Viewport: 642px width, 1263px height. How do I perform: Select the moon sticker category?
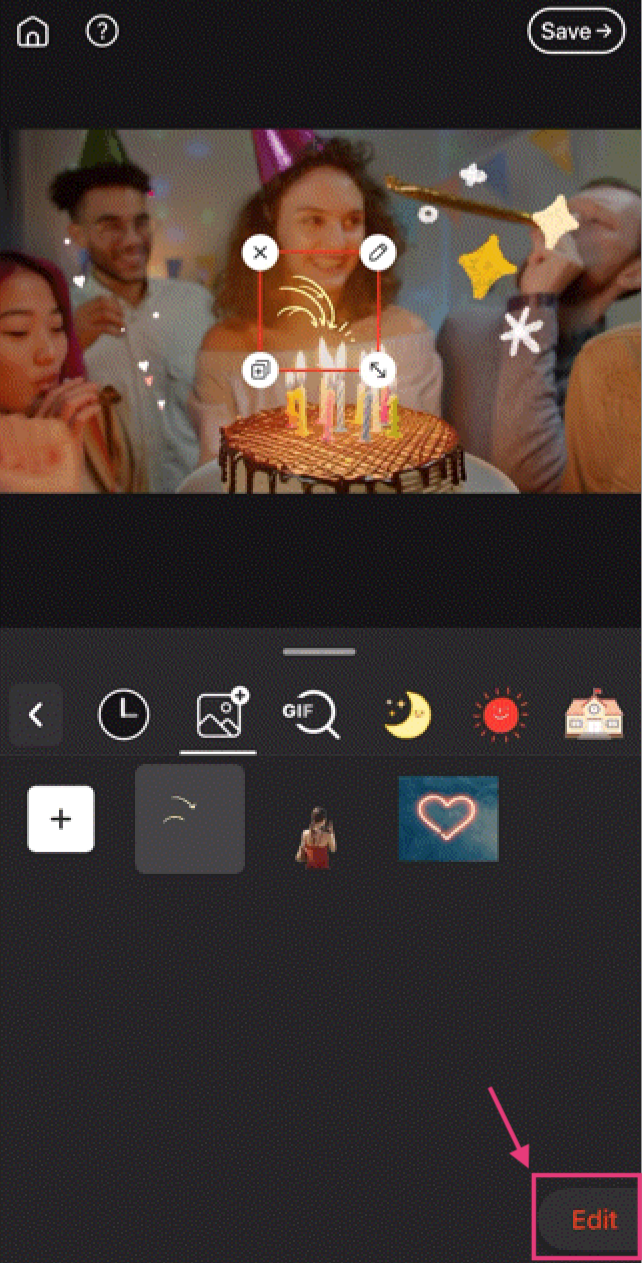(408, 715)
